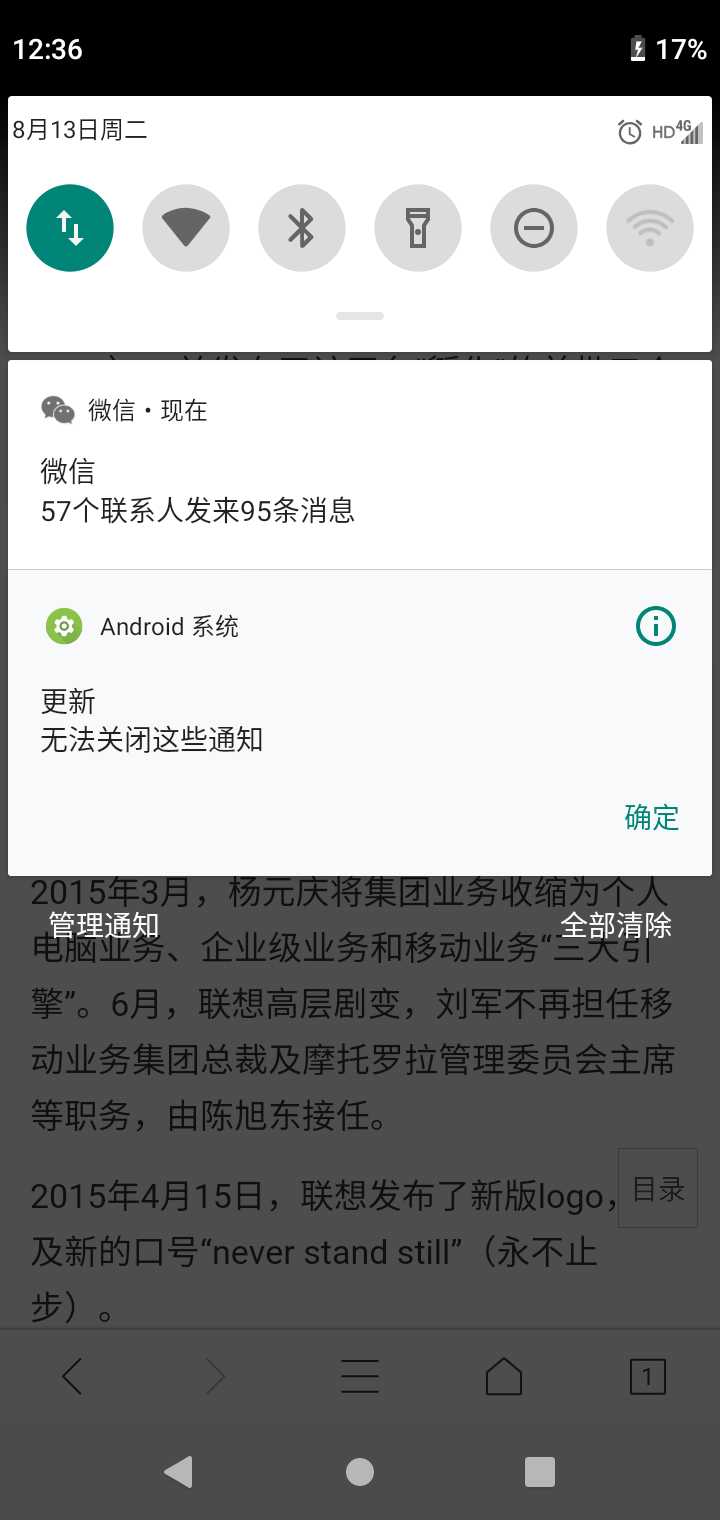Expand the quick settings panel handle
720x1520 pixels.
click(x=360, y=316)
